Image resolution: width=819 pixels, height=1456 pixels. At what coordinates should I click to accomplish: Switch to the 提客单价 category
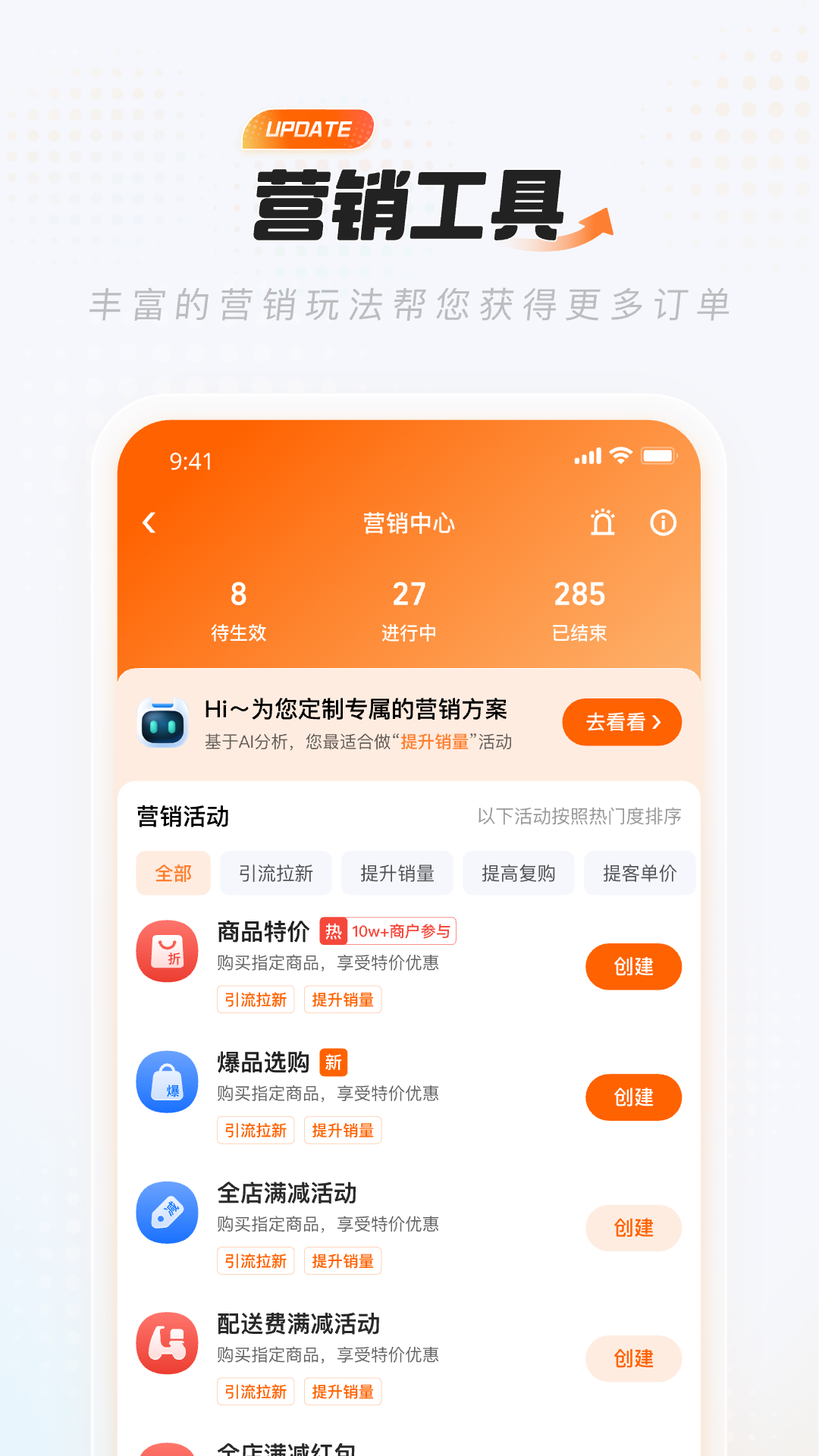(639, 873)
